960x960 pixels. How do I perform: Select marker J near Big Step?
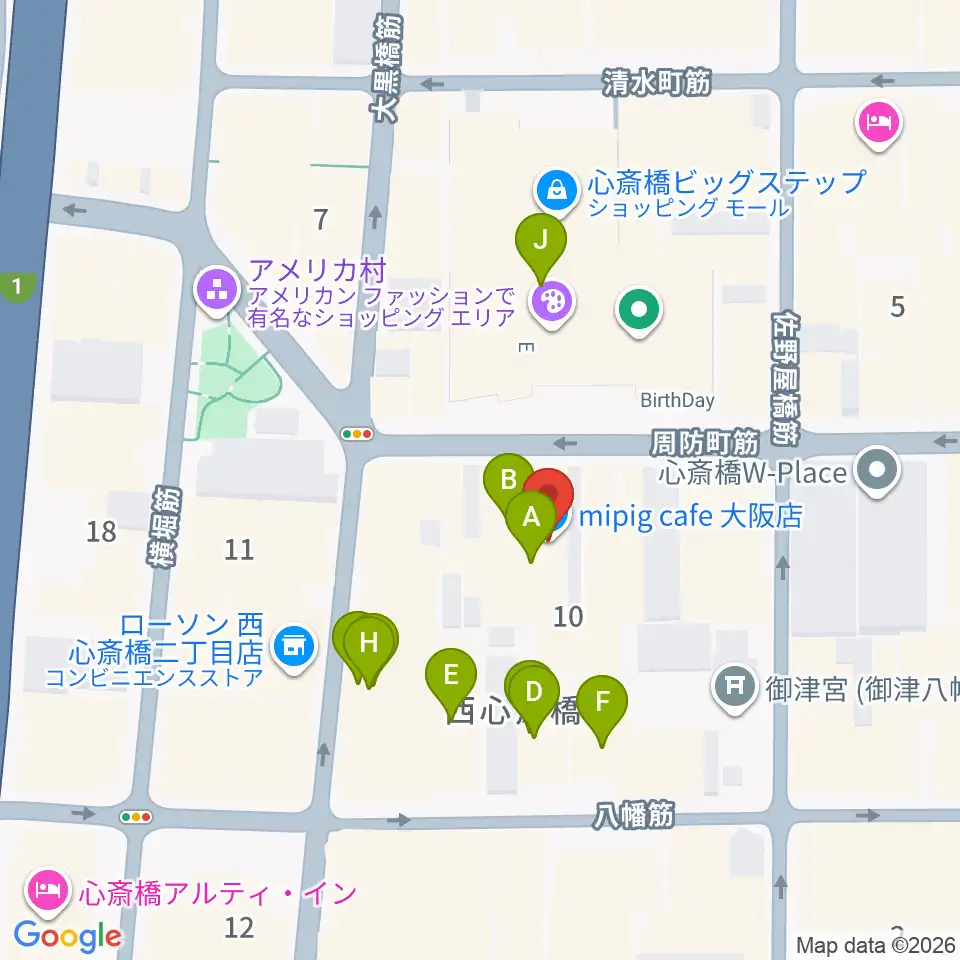click(541, 240)
